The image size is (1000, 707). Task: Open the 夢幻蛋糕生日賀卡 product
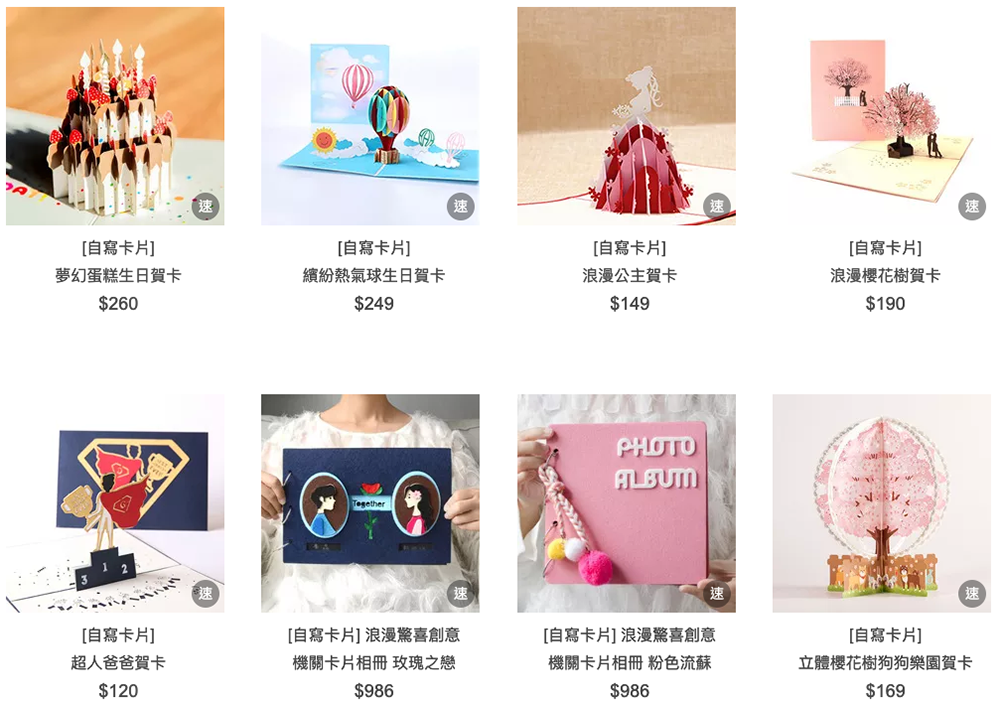115,117
